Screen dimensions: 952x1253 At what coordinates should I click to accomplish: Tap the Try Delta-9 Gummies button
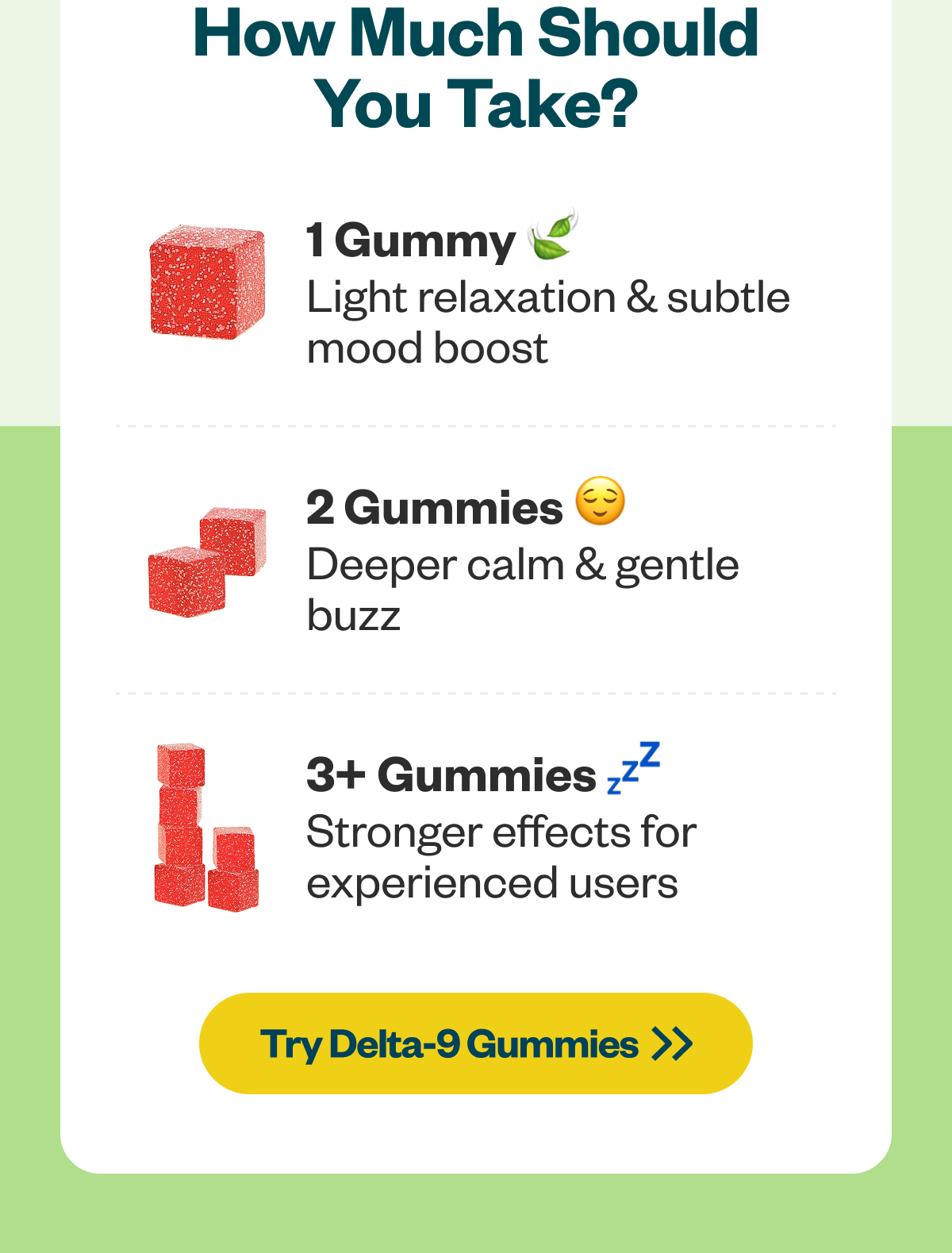point(475,1044)
